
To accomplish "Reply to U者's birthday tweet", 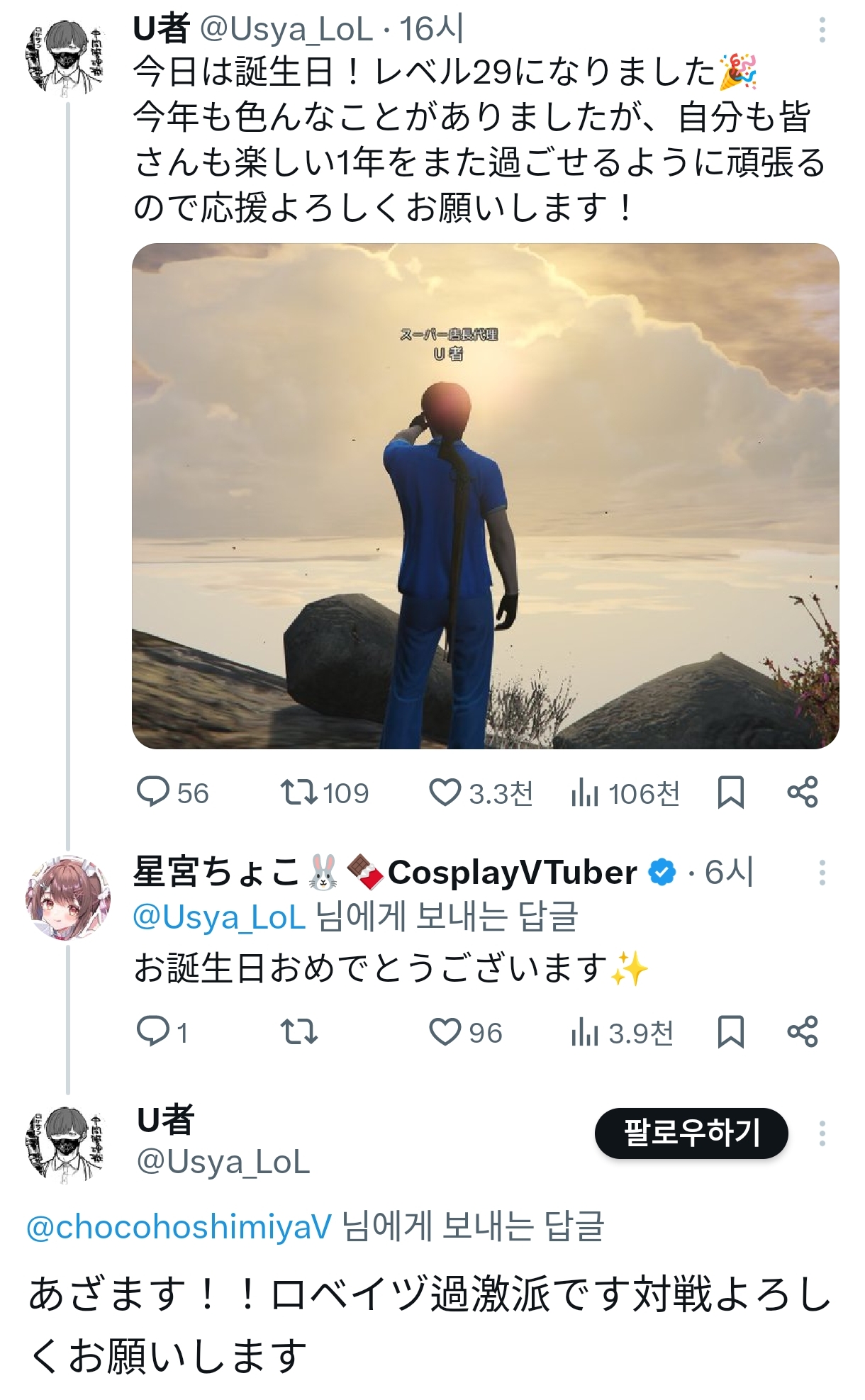I will (x=153, y=793).
